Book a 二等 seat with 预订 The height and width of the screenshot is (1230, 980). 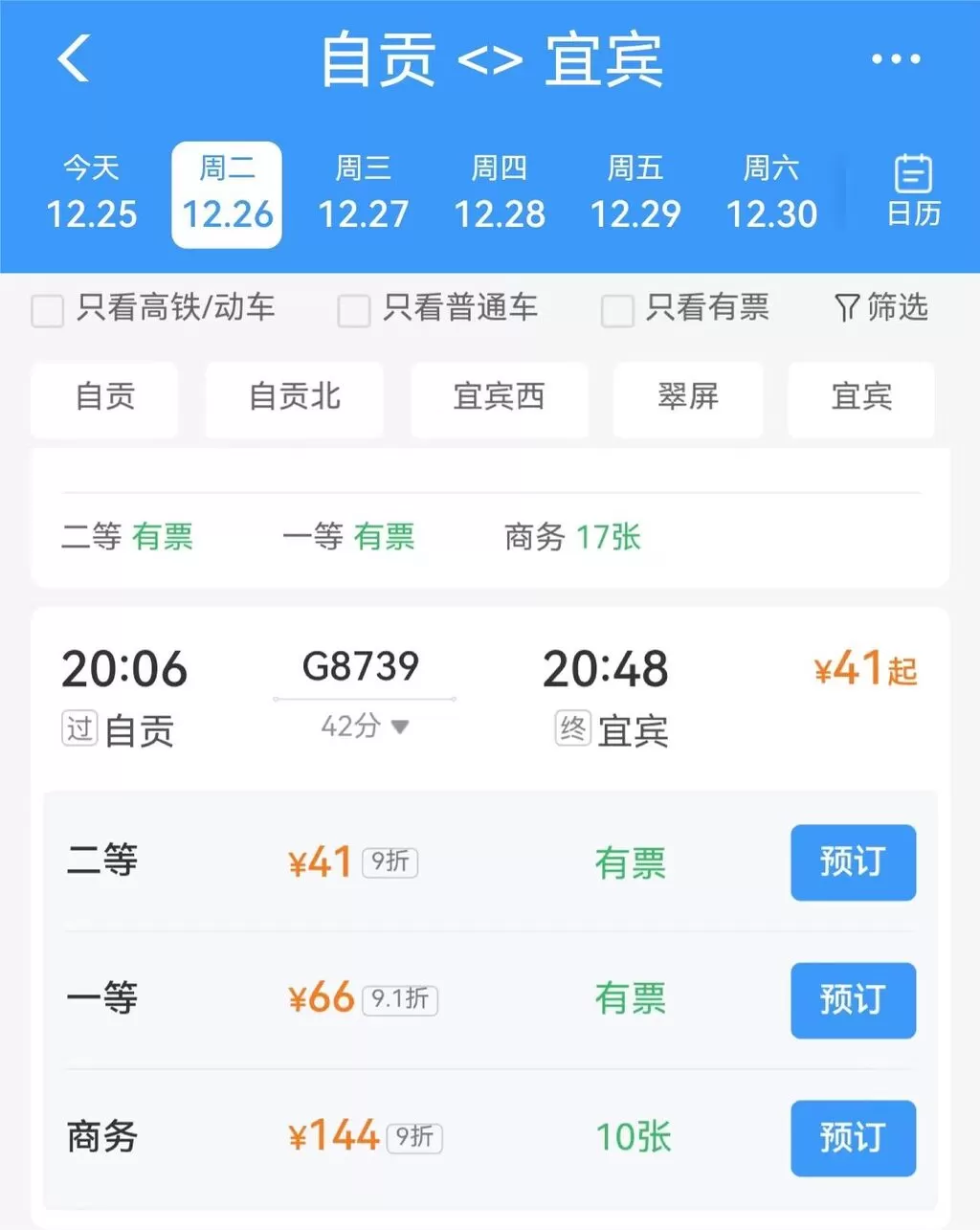[x=853, y=862]
